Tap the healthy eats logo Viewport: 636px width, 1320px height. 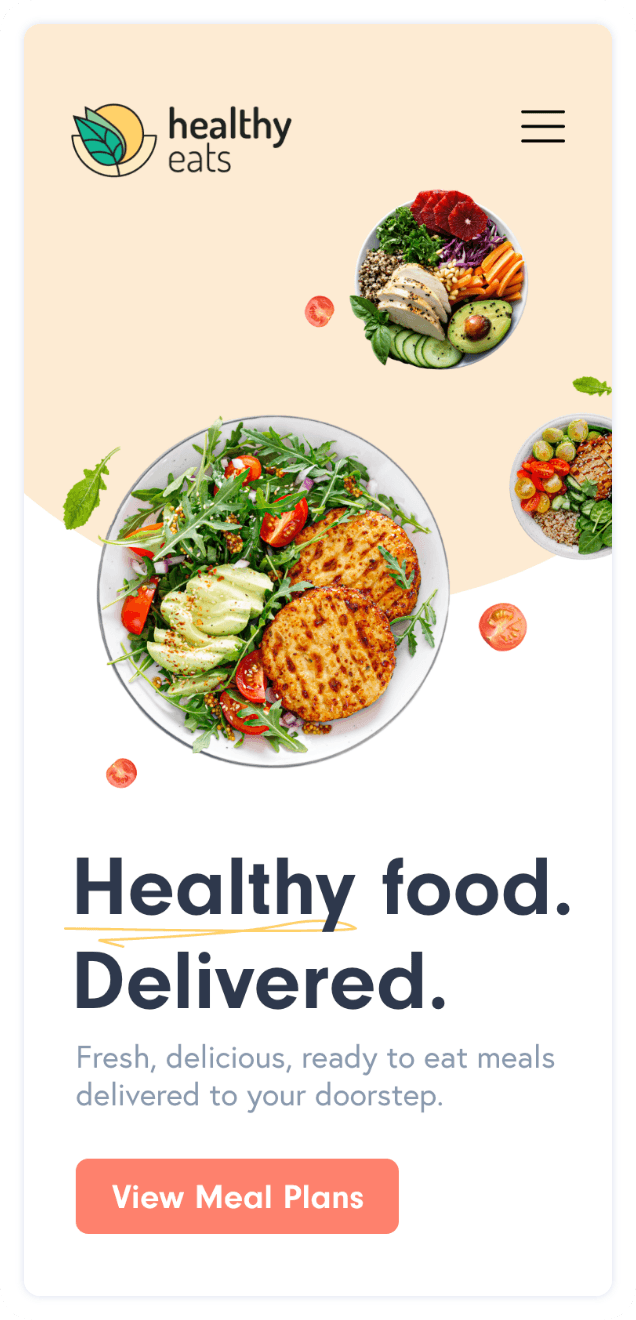tap(181, 140)
